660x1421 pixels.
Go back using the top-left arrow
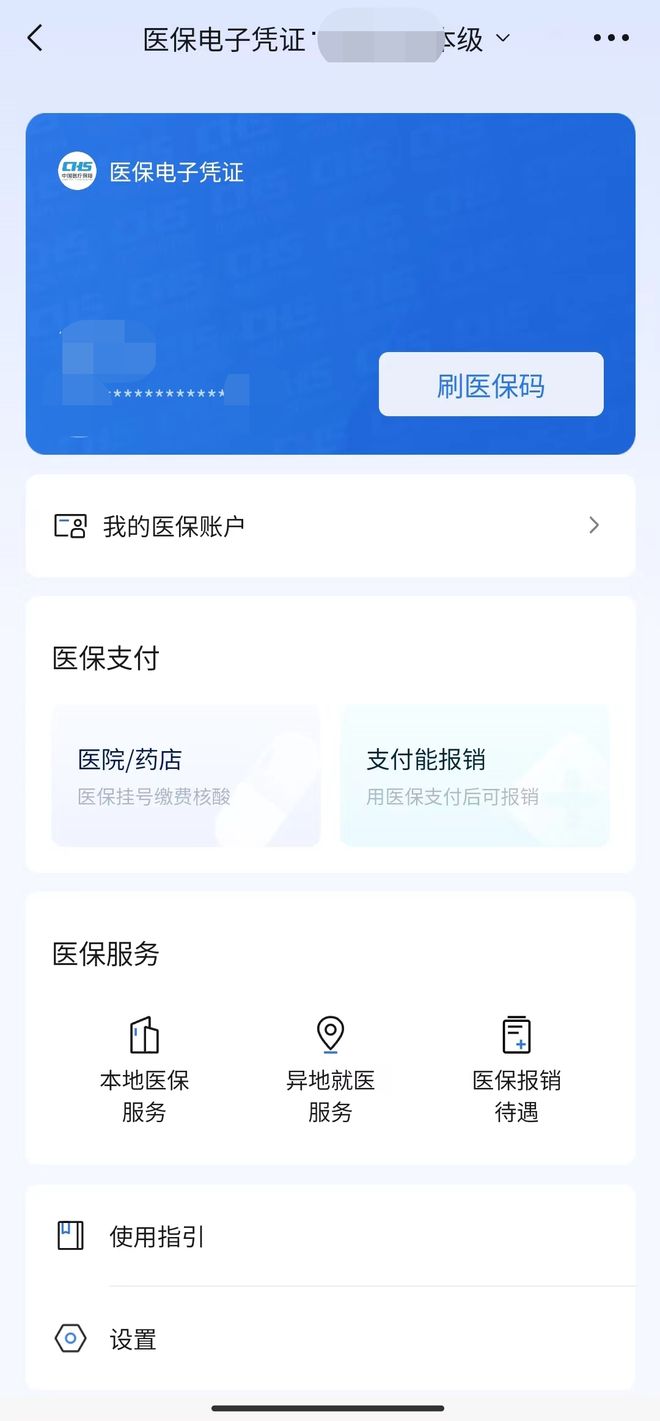click(35, 39)
